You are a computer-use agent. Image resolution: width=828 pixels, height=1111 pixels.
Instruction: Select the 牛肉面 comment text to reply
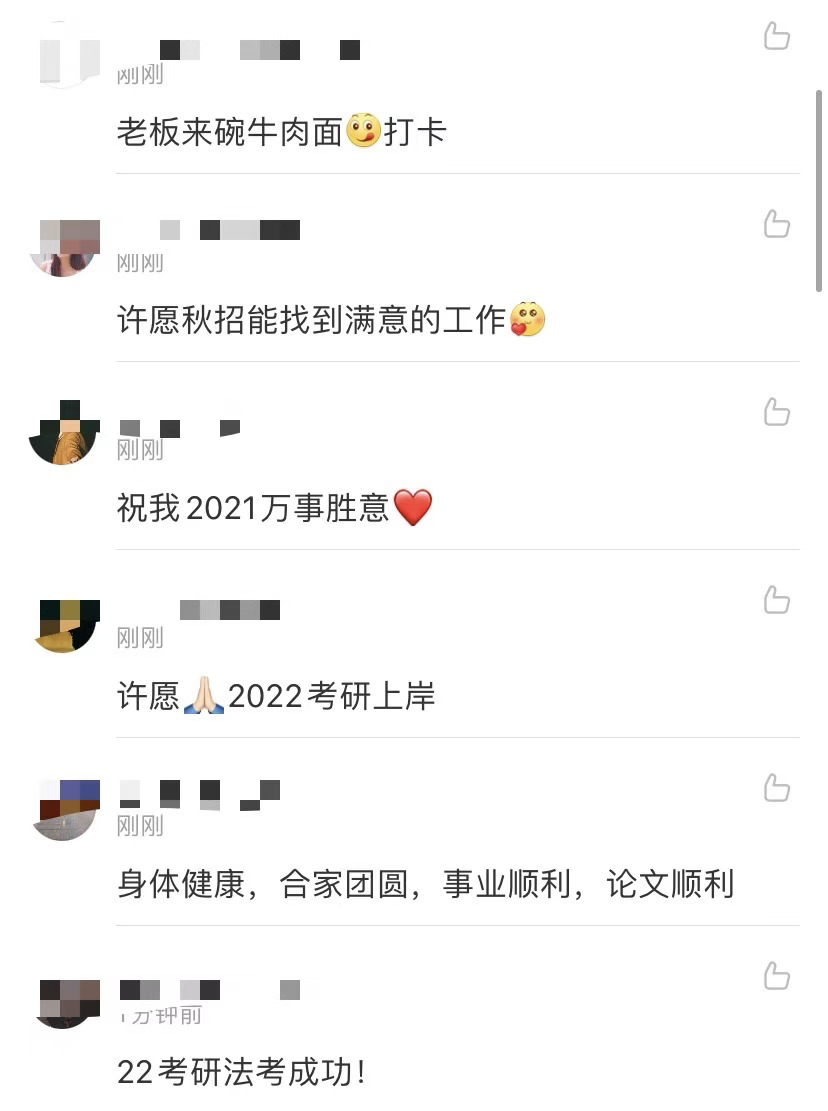(x=280, y=130)
